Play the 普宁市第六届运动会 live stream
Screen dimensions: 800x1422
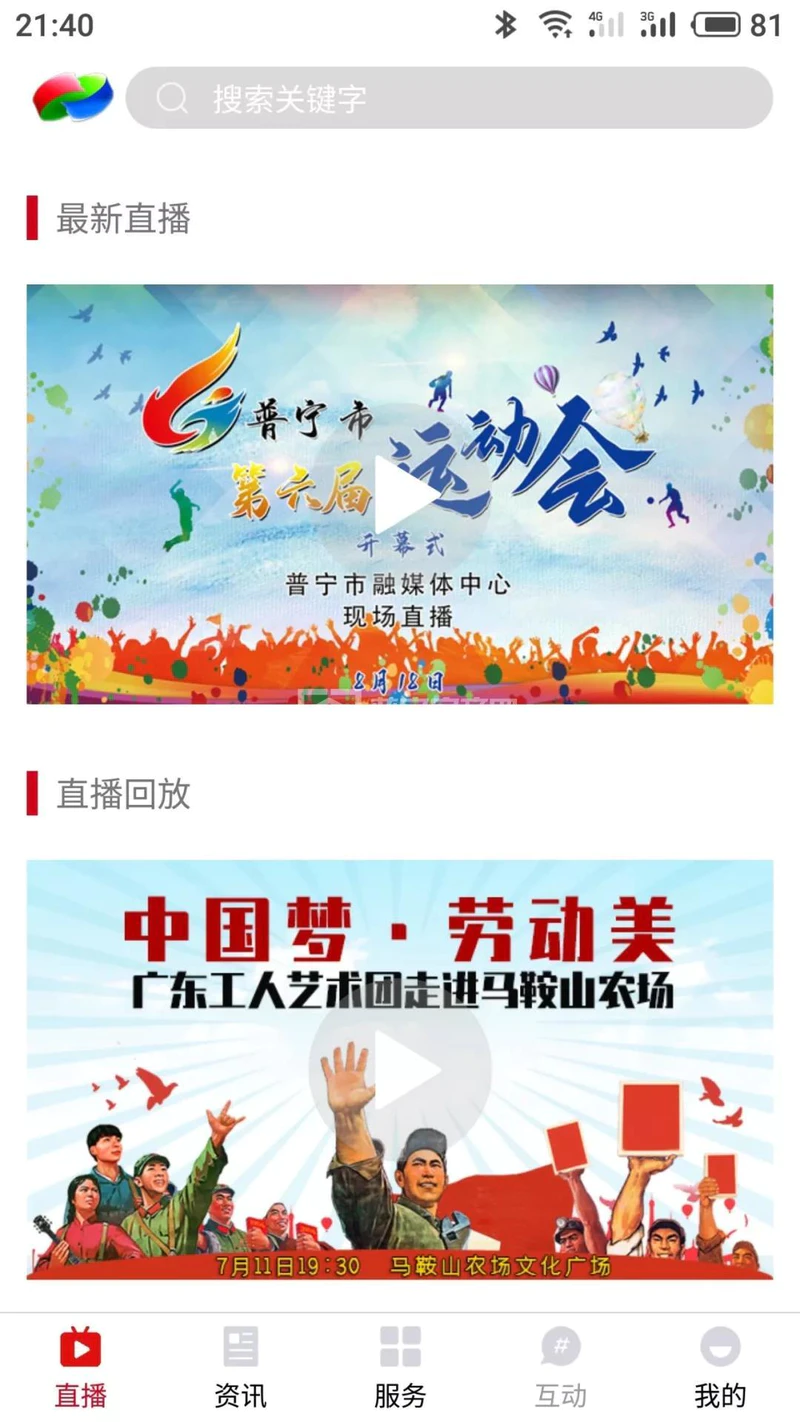click(400, 494)
